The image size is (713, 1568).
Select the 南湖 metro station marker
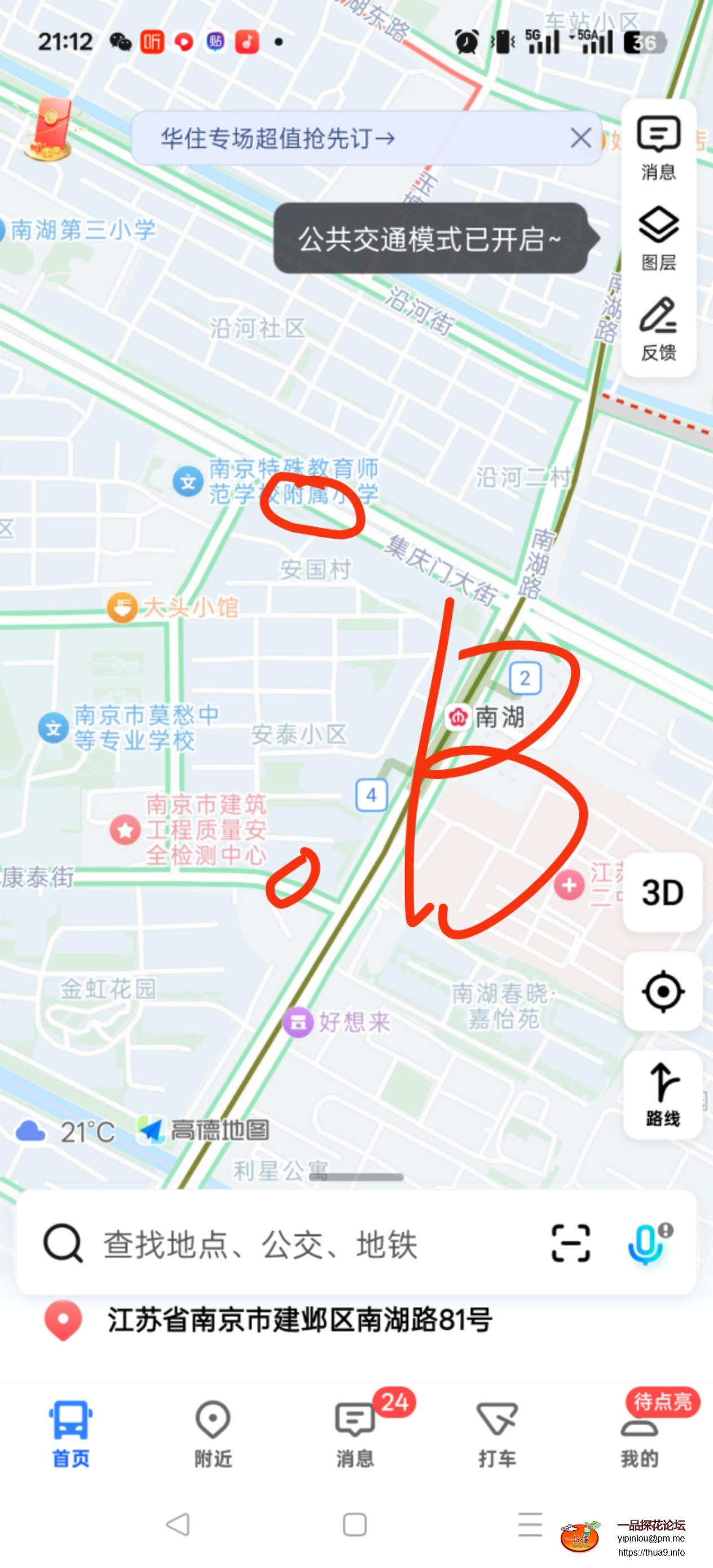(459, 717)
